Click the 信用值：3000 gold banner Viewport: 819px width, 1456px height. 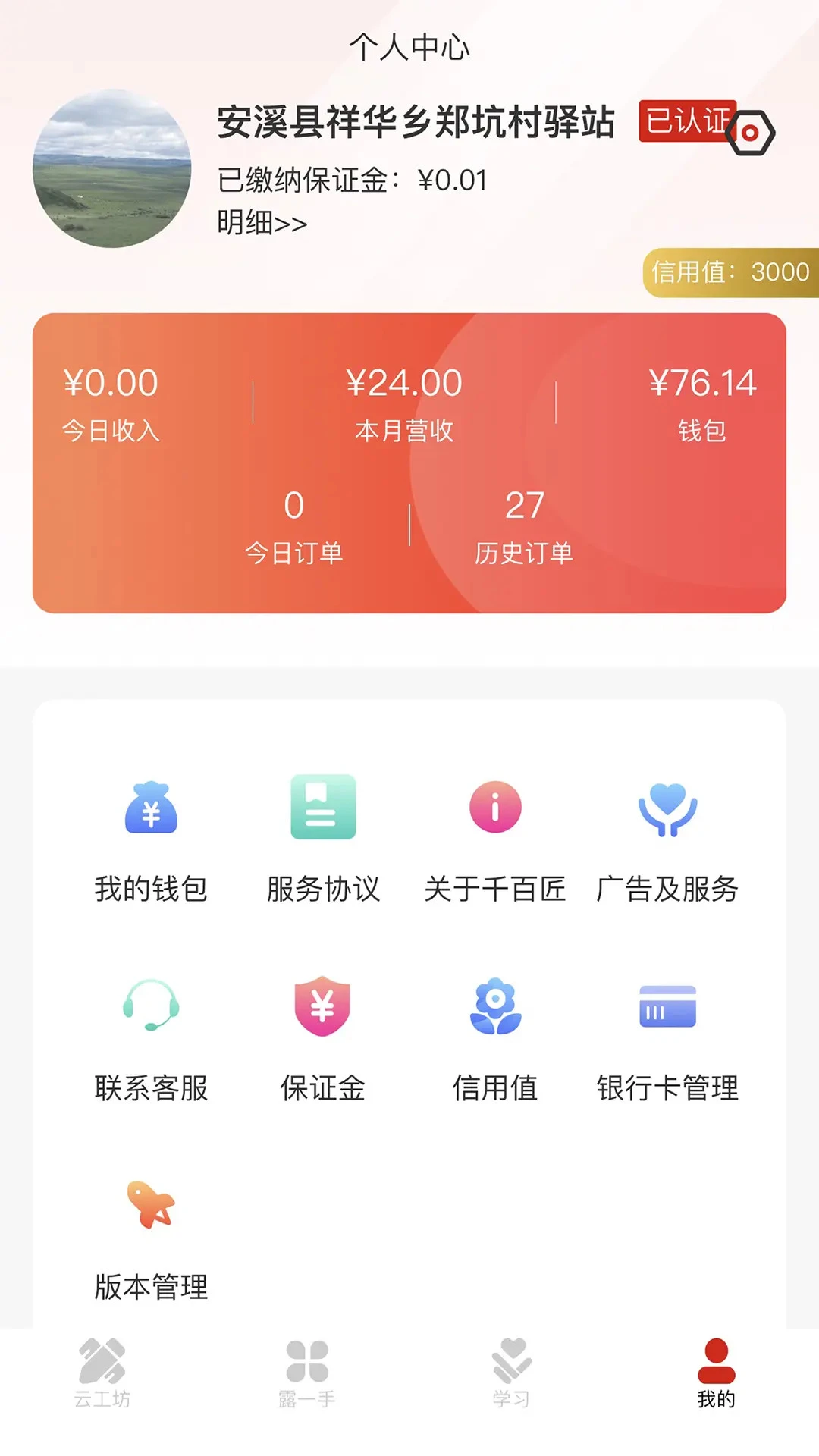tap(730, 271)
